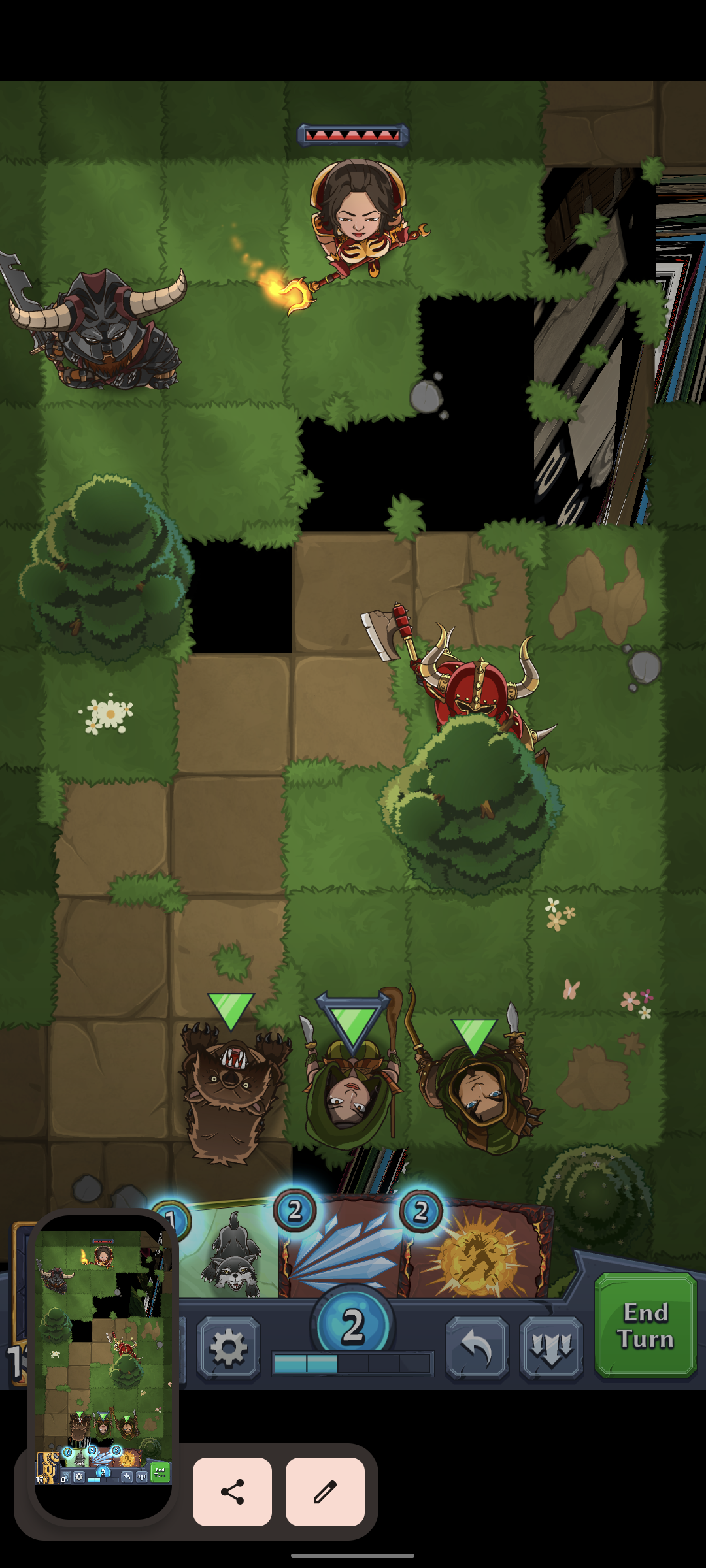
Task: Share the captured screenshot
Action: 232,1492
